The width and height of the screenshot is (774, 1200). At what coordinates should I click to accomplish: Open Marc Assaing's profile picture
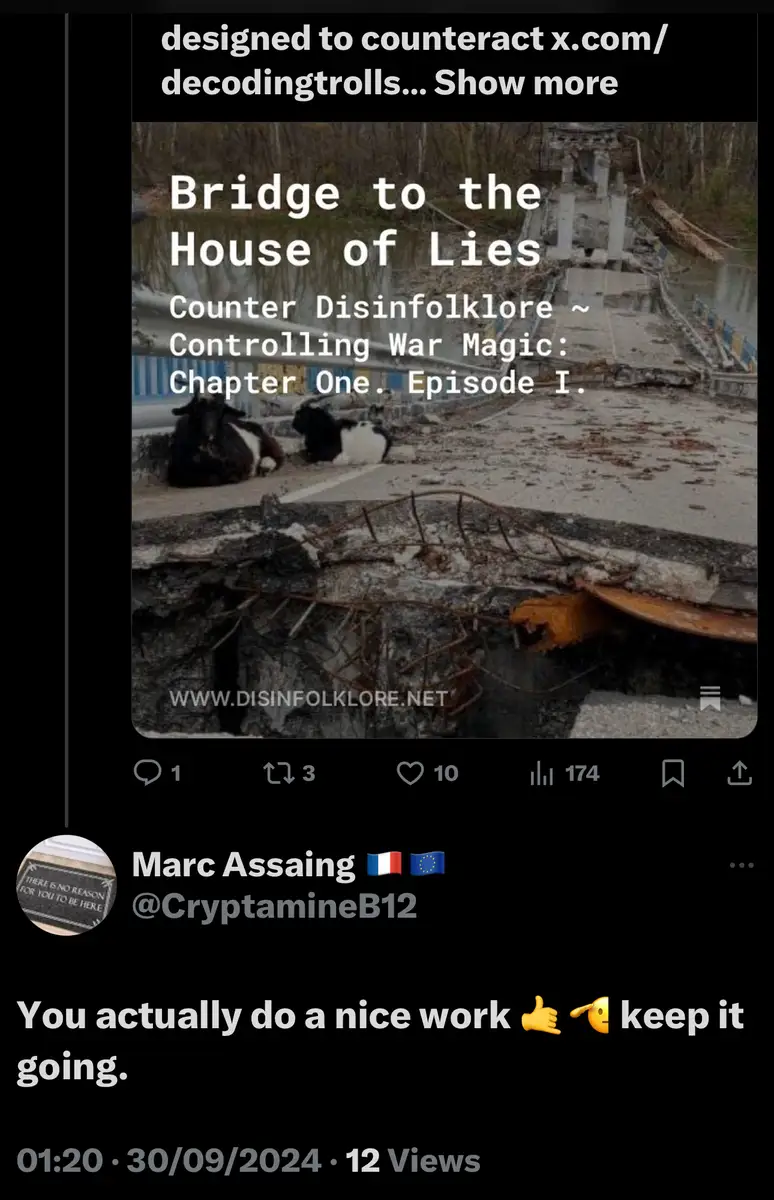click(66, 885)
